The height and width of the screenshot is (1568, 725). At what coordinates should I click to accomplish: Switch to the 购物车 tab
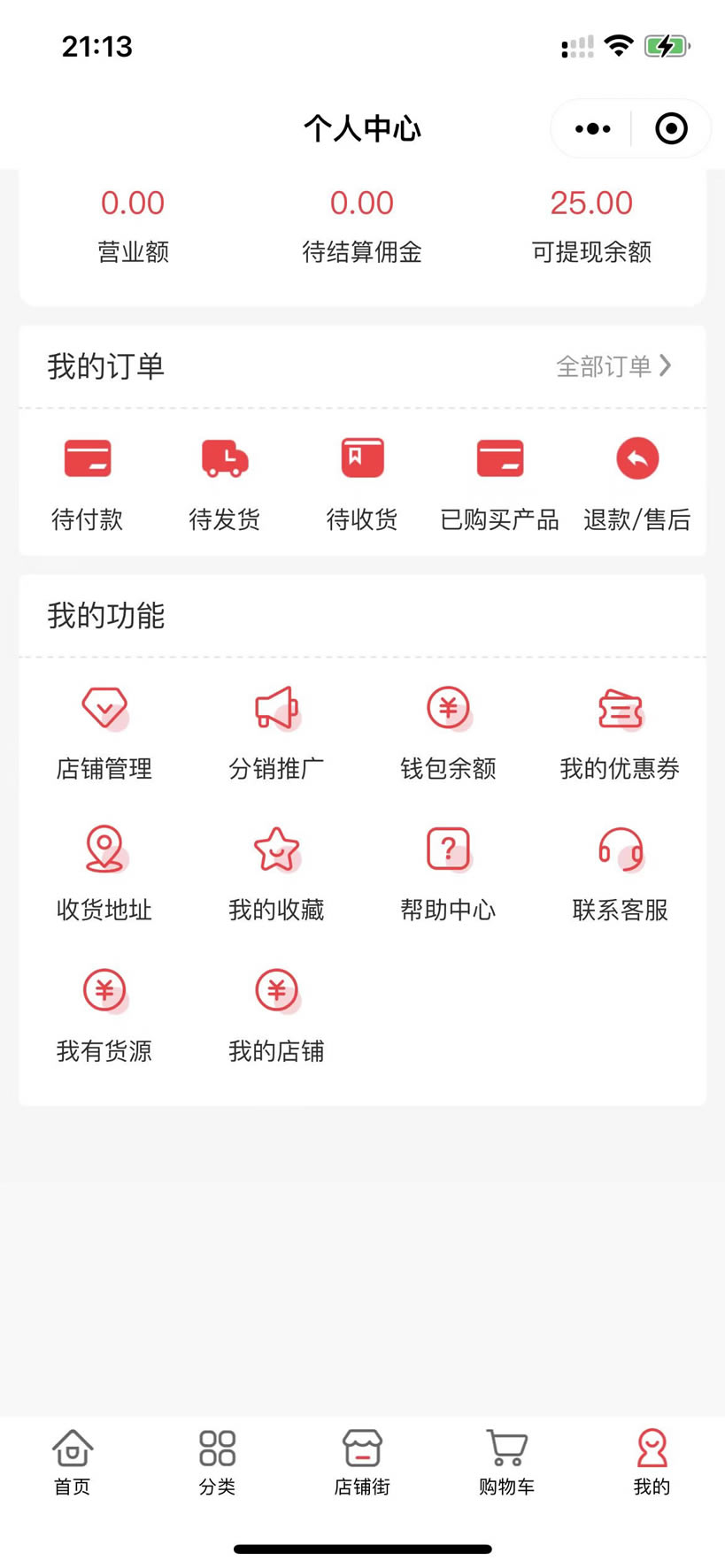[x=507, y=1463]
